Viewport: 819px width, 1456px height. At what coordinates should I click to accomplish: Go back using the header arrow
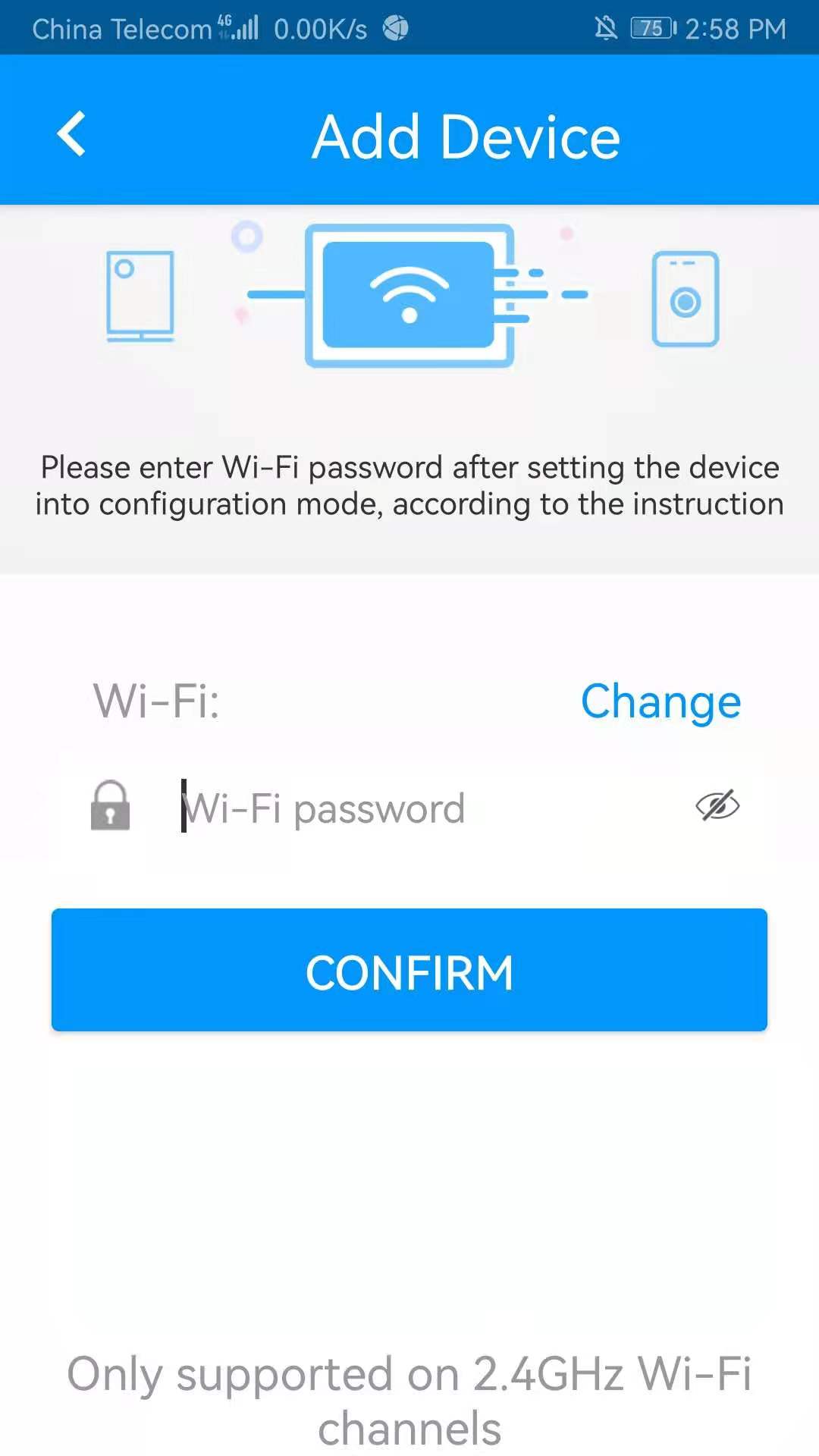point(71,134)
